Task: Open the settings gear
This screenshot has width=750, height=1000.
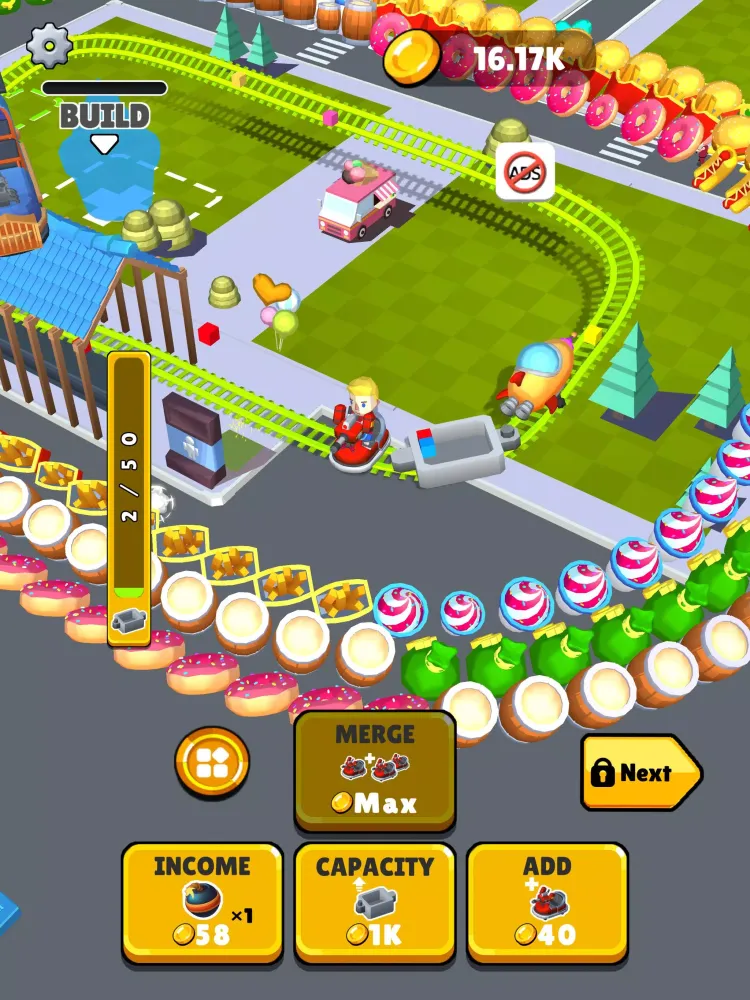Action: tap(48, 44)
